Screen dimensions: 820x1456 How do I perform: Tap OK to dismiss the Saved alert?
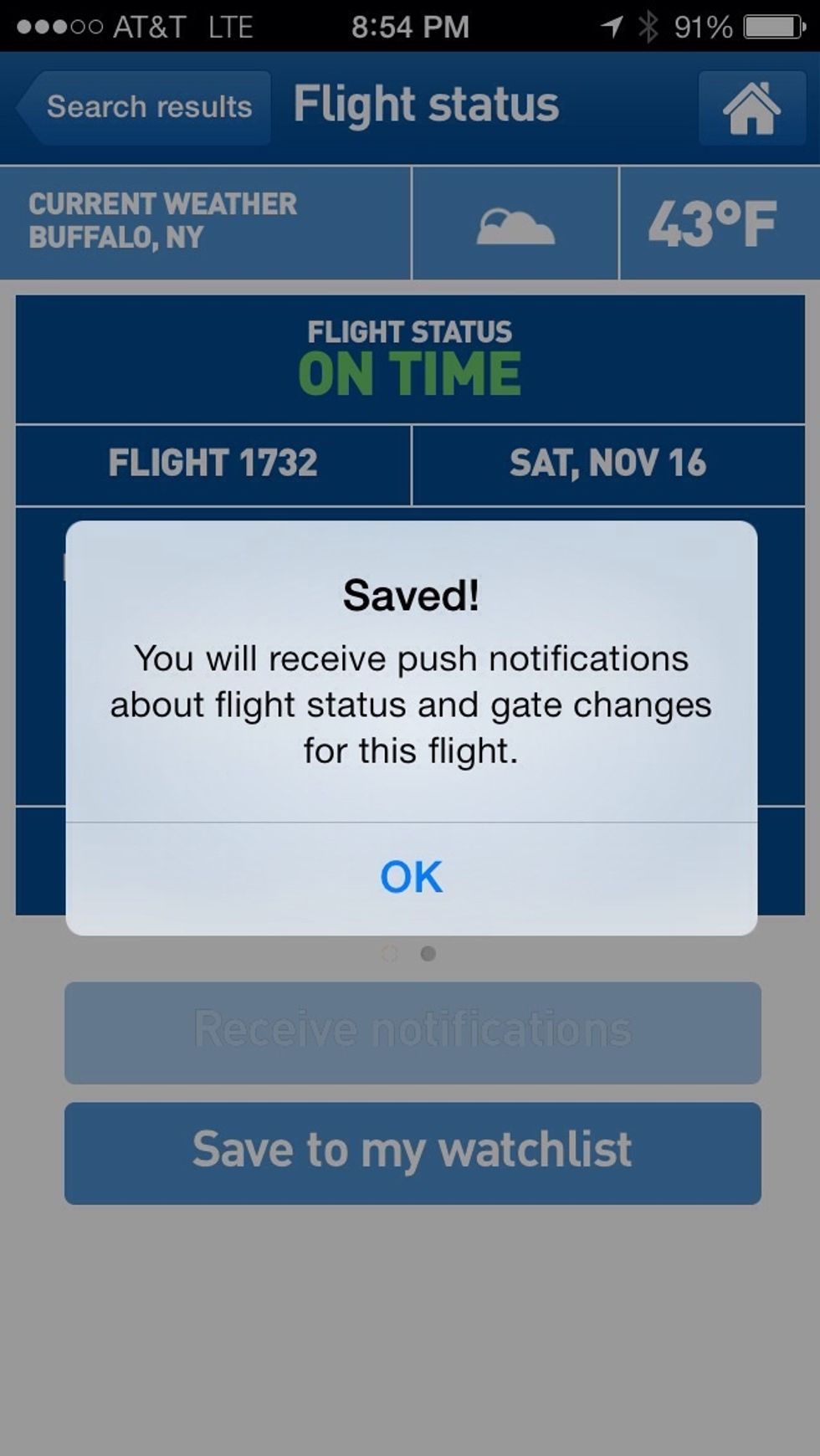pos(409,877)
